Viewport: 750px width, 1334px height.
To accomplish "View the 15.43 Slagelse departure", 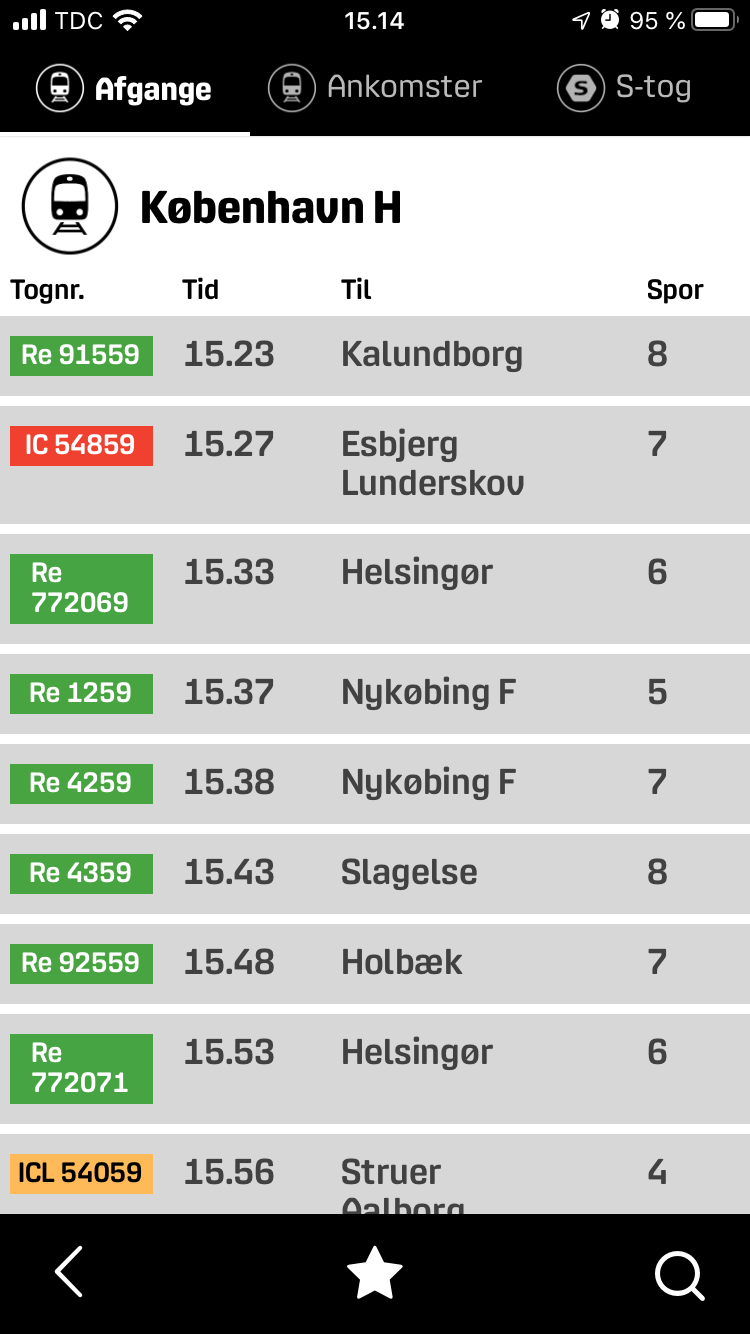I will click(x=375, y=872).
